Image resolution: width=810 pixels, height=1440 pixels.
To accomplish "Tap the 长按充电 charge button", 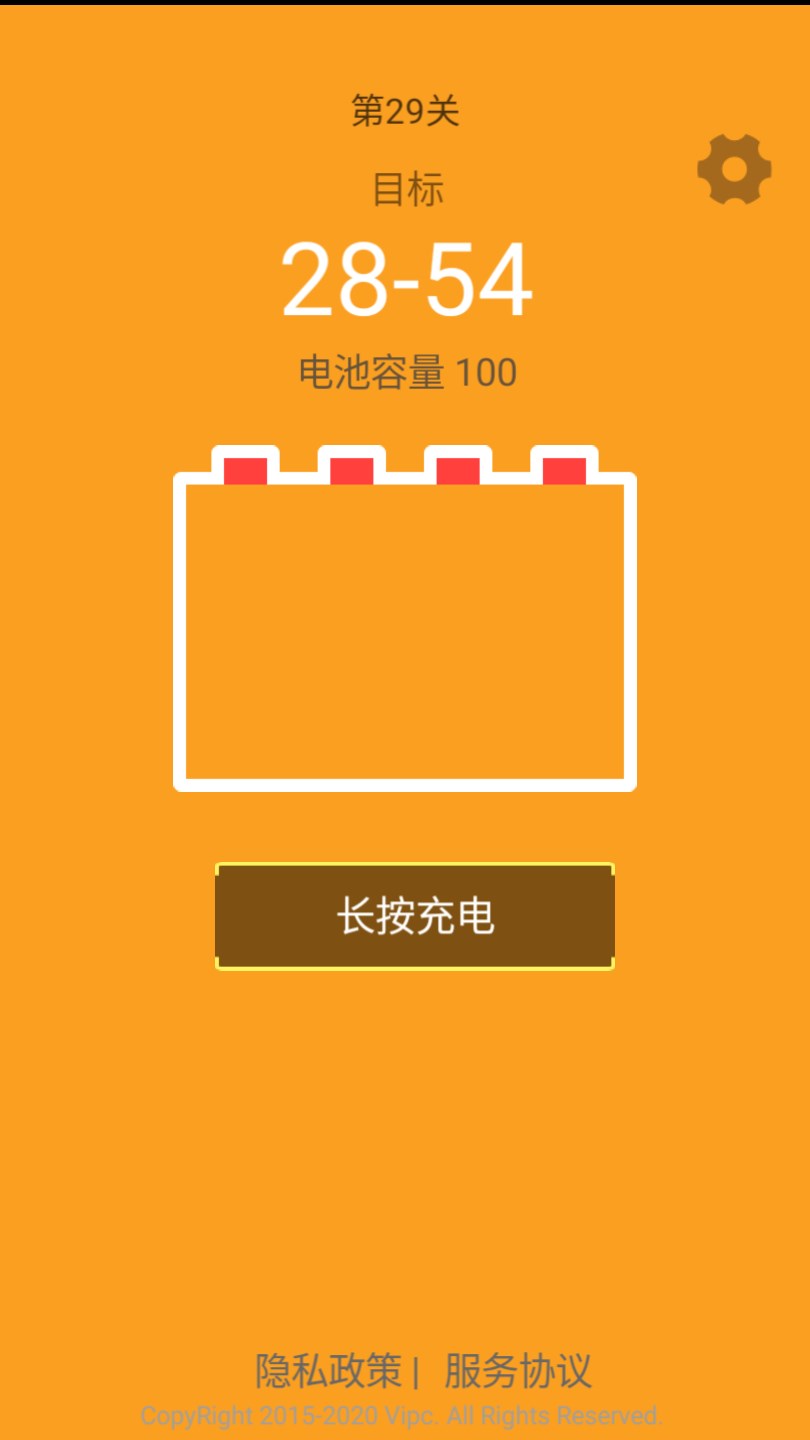I will [414, 916].
